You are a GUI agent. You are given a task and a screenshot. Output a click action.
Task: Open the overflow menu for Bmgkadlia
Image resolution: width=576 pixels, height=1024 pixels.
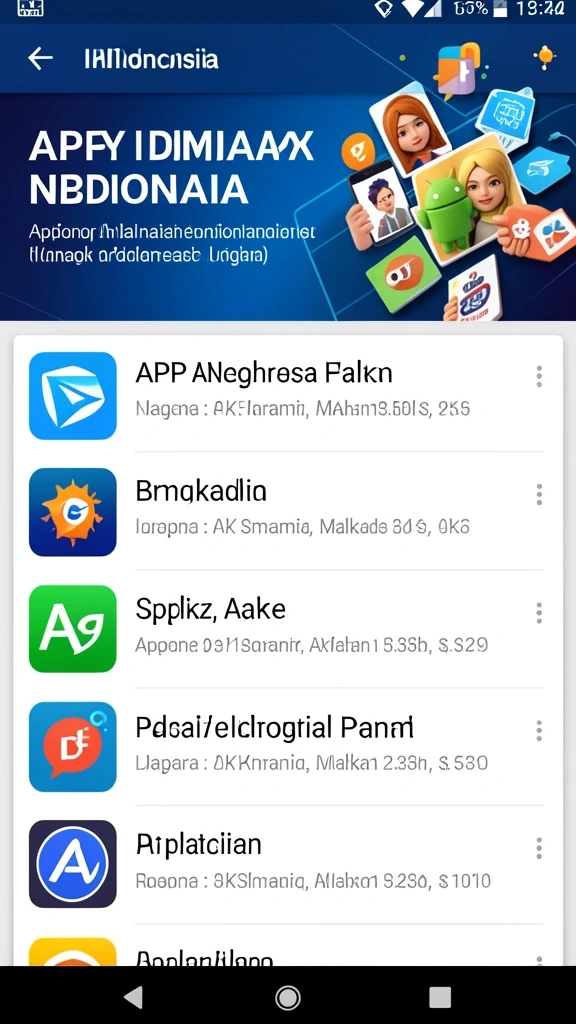(x=539, y=494)
